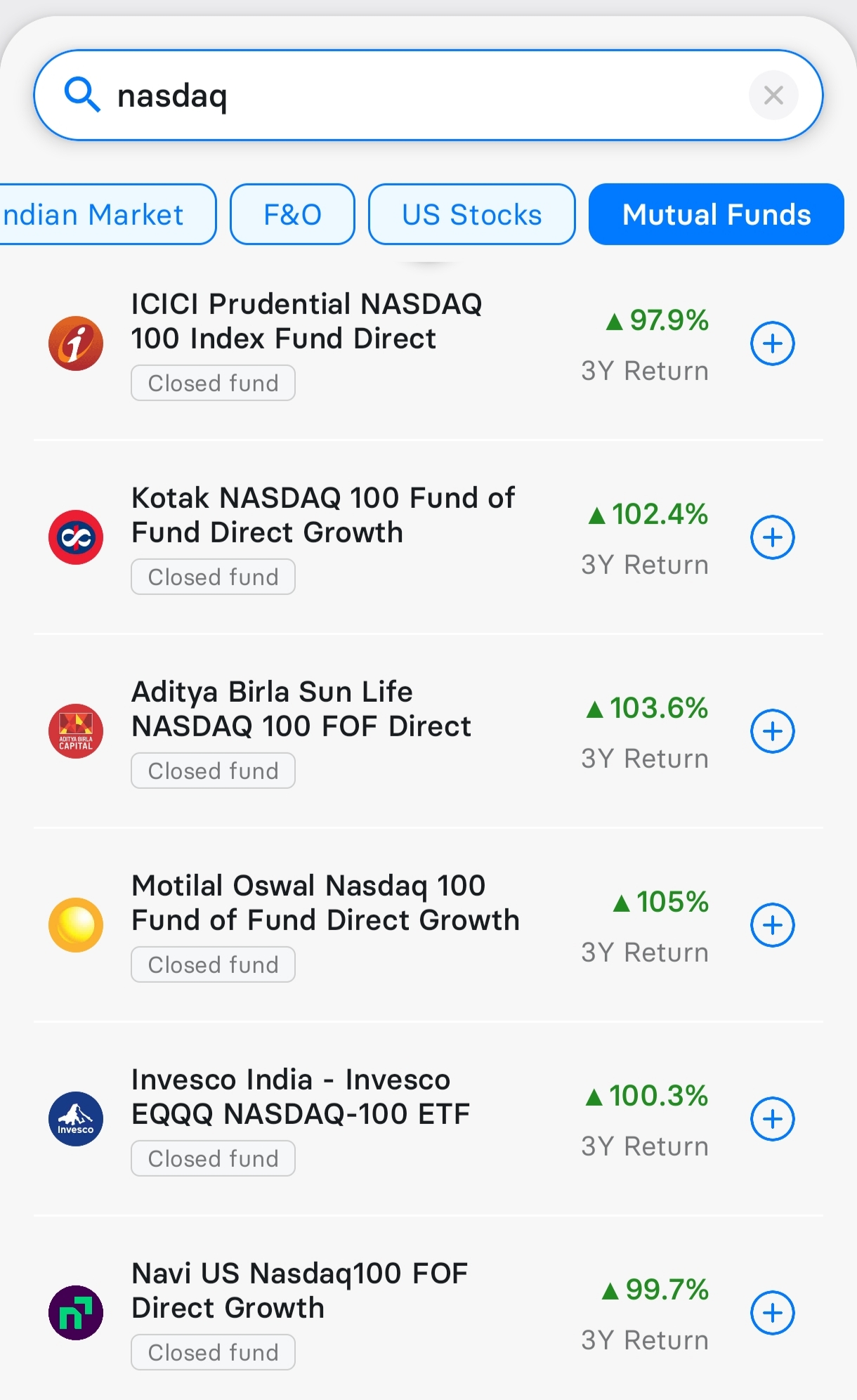Screen dimensions: 857x1400
Task: Select the Mutual Funds tab
Action: click(x=717, y=214)
